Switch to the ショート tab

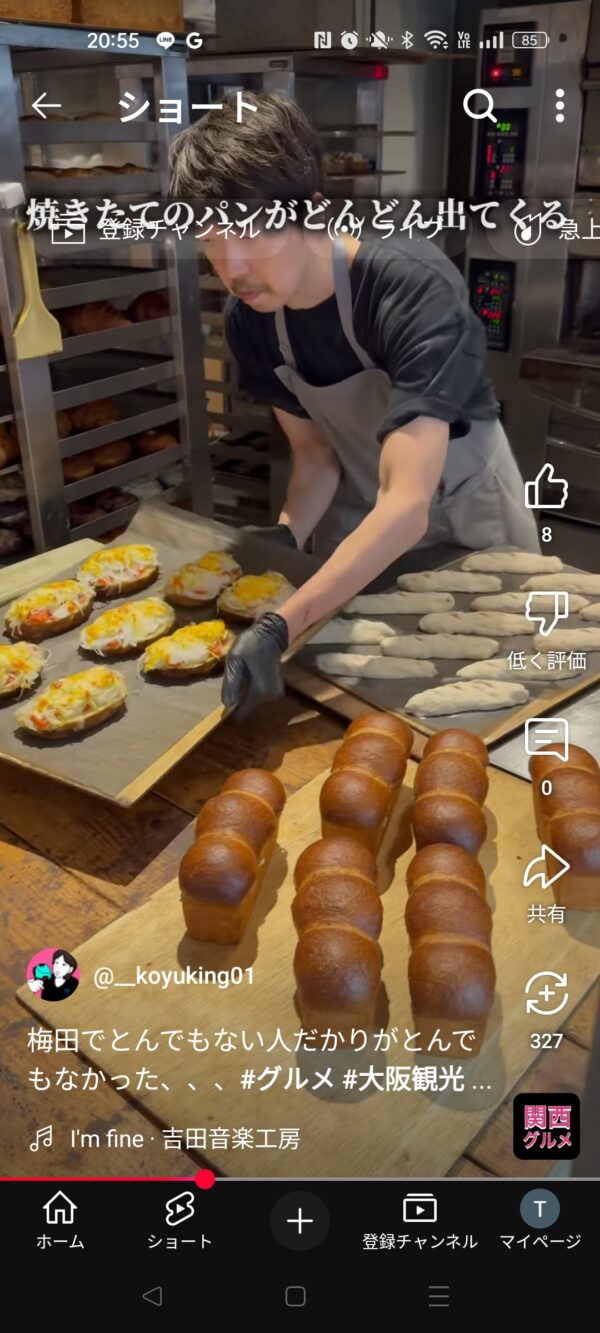pos(180,1220)
